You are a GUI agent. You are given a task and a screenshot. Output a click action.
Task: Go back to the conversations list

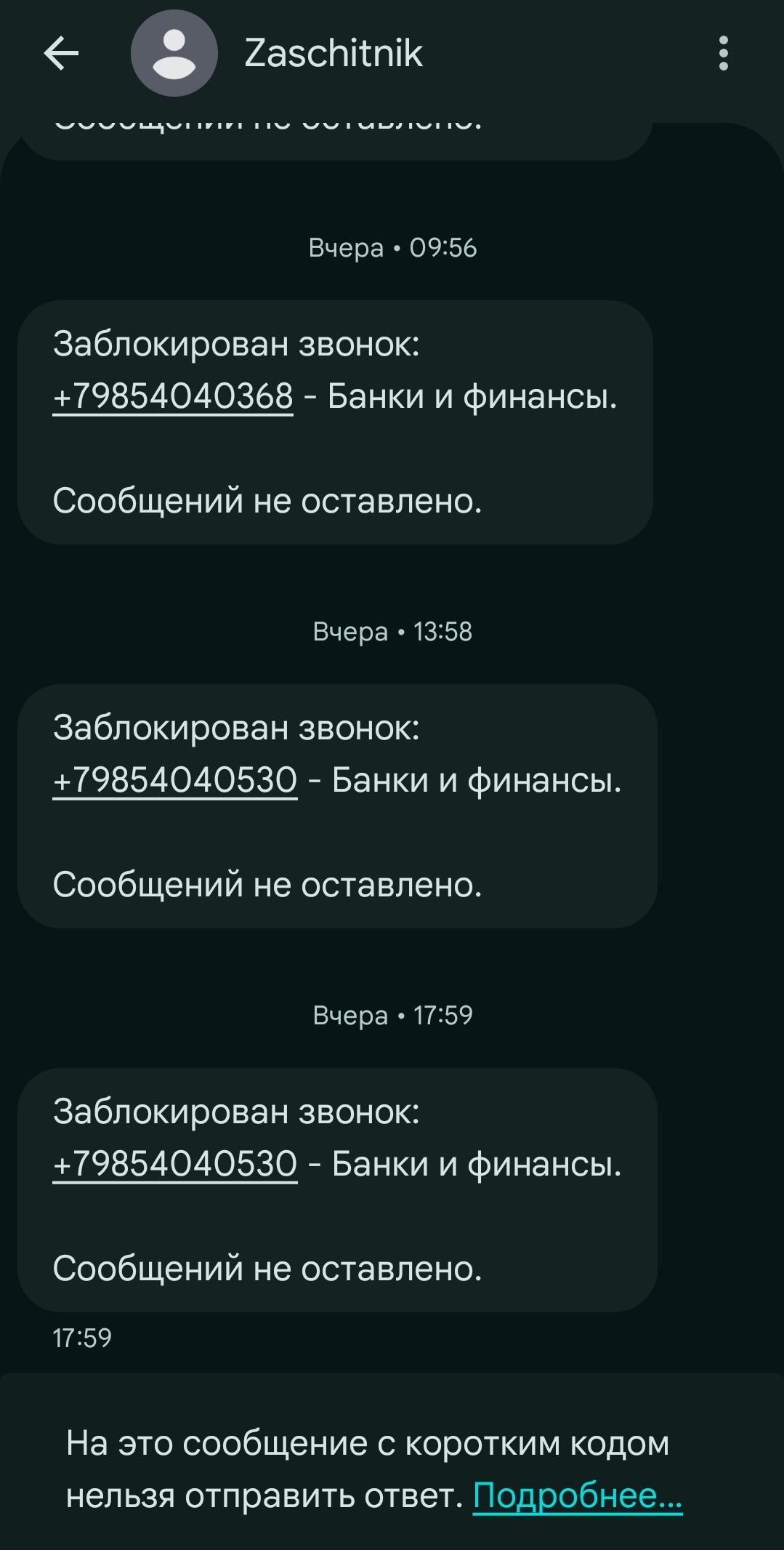[61, 54]
